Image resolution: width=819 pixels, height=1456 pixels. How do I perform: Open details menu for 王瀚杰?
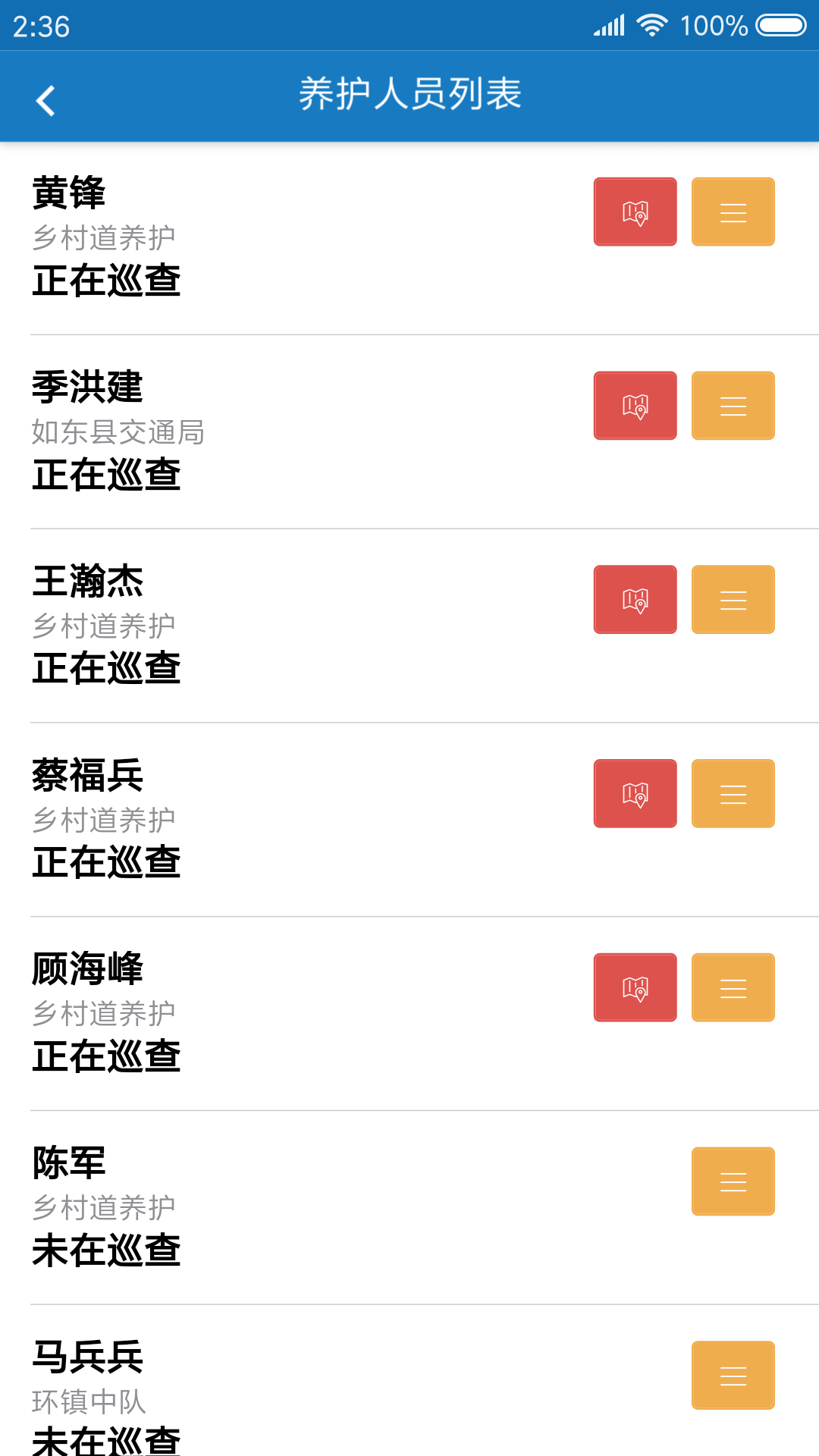pos(733,599)
